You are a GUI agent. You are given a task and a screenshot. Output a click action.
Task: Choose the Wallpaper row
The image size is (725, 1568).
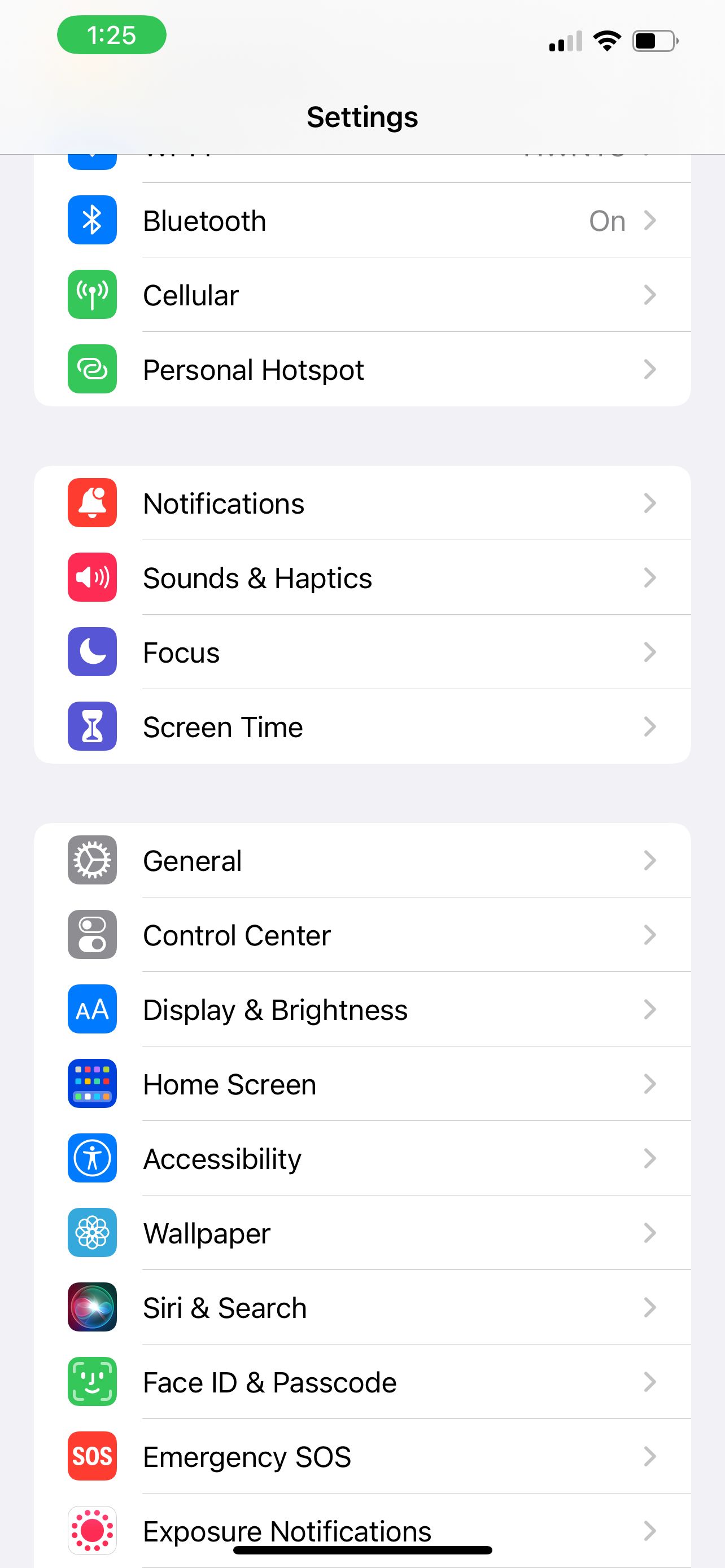tap(361, 1233)
